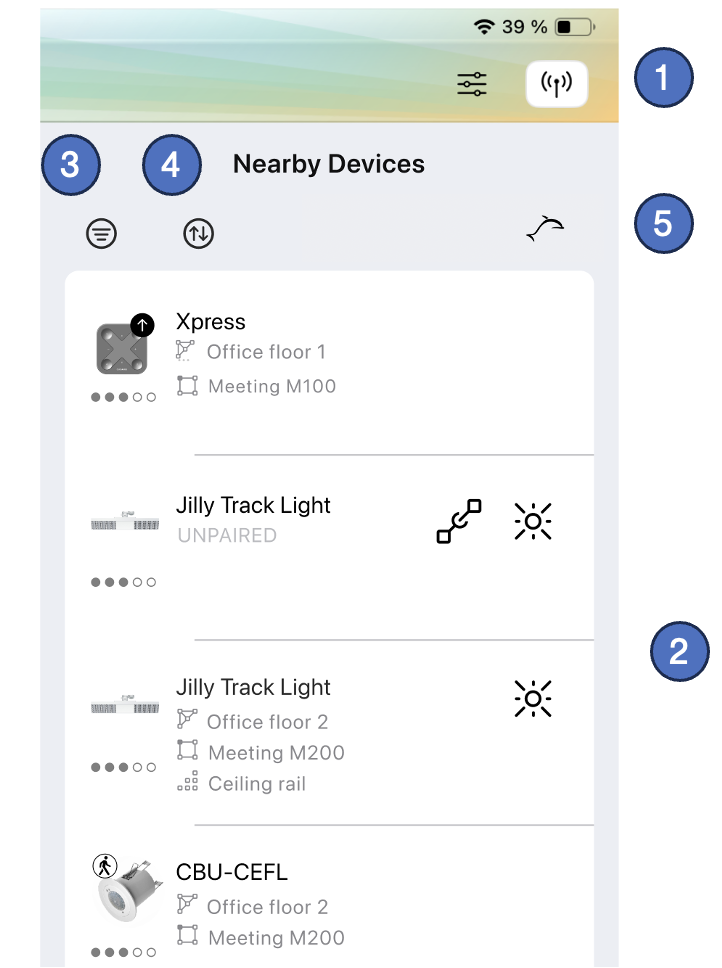The image size is (722, 968).
Task: Flash the unpaired Jilly Track Light
Action: 533,522
